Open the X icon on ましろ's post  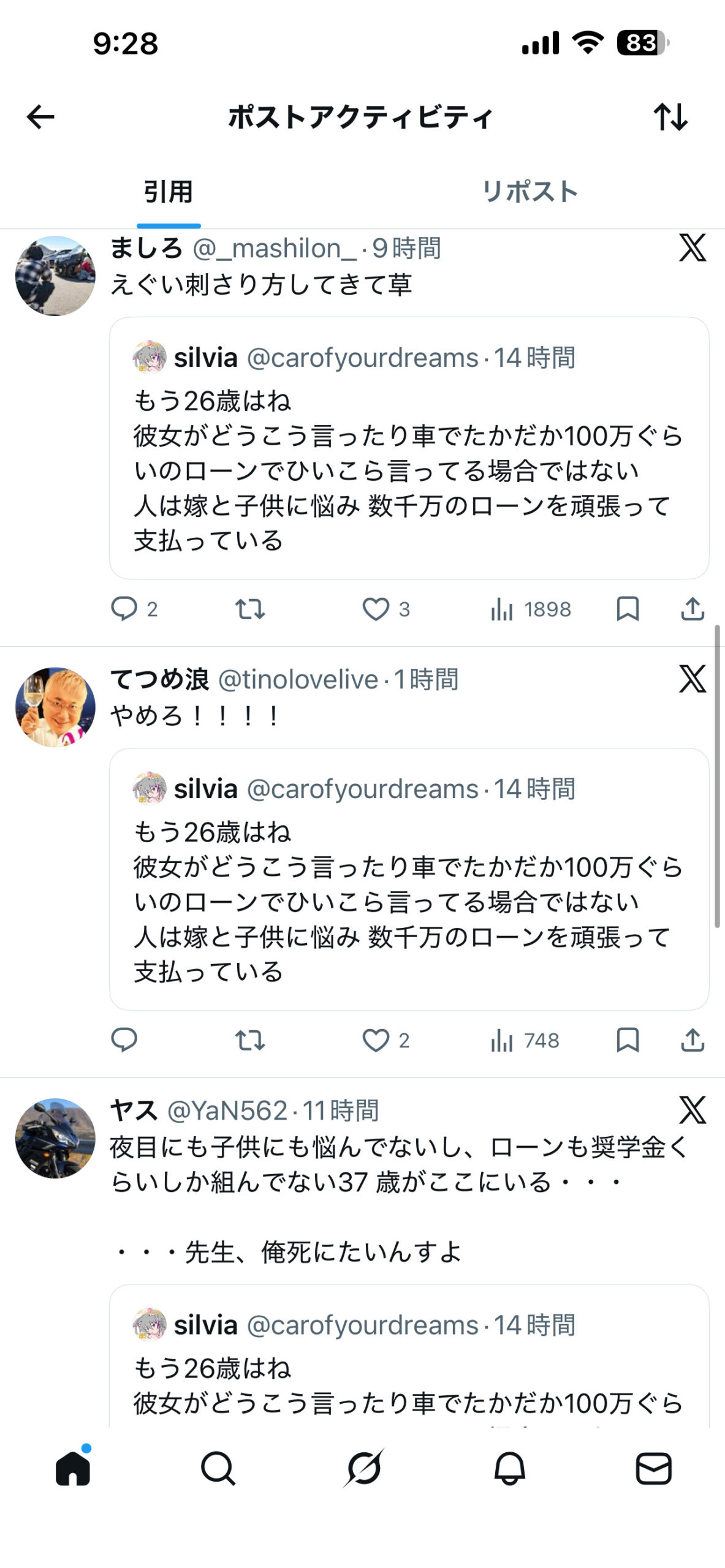pos(693,248)
